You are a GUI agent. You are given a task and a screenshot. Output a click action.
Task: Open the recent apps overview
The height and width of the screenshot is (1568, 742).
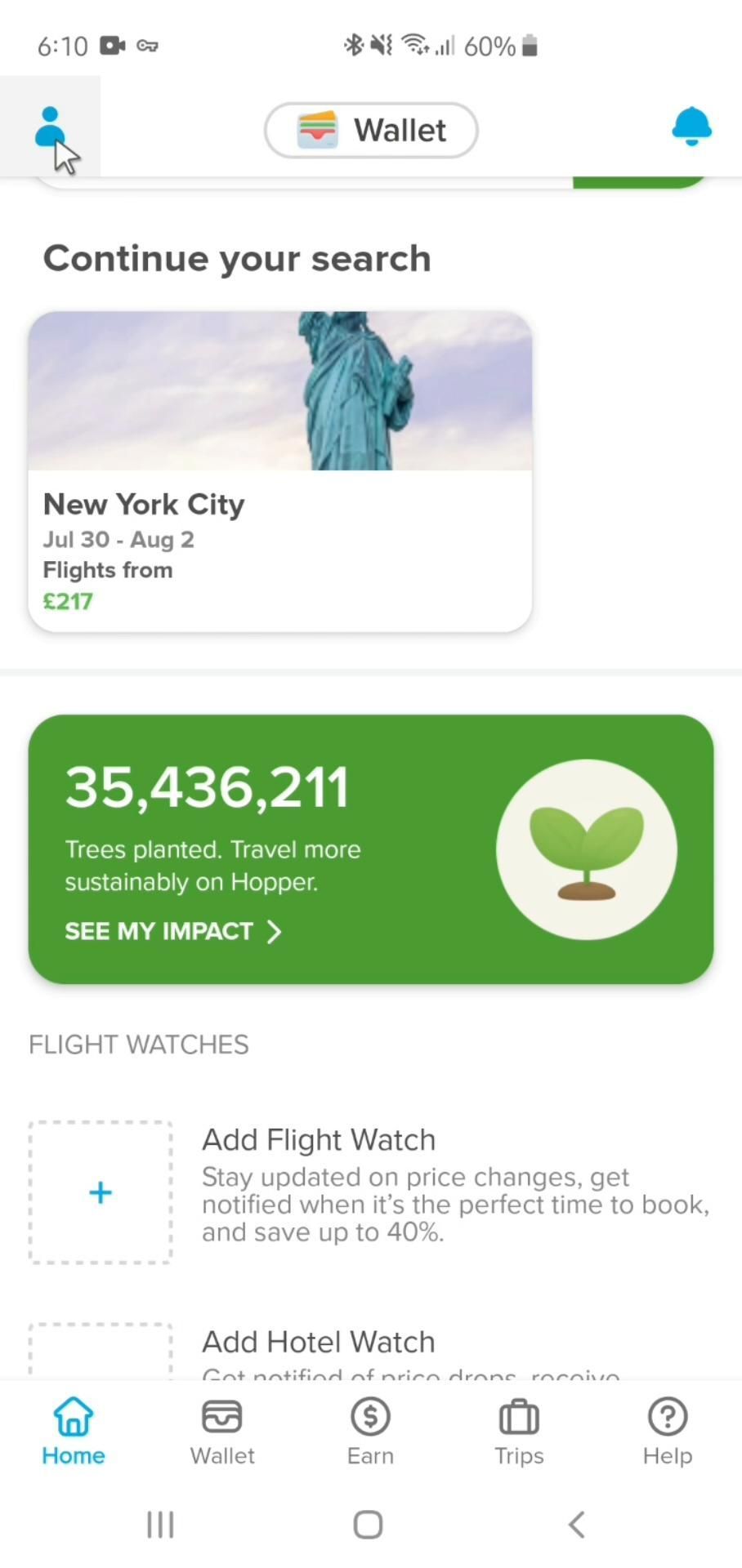[x=160, y=1524]
